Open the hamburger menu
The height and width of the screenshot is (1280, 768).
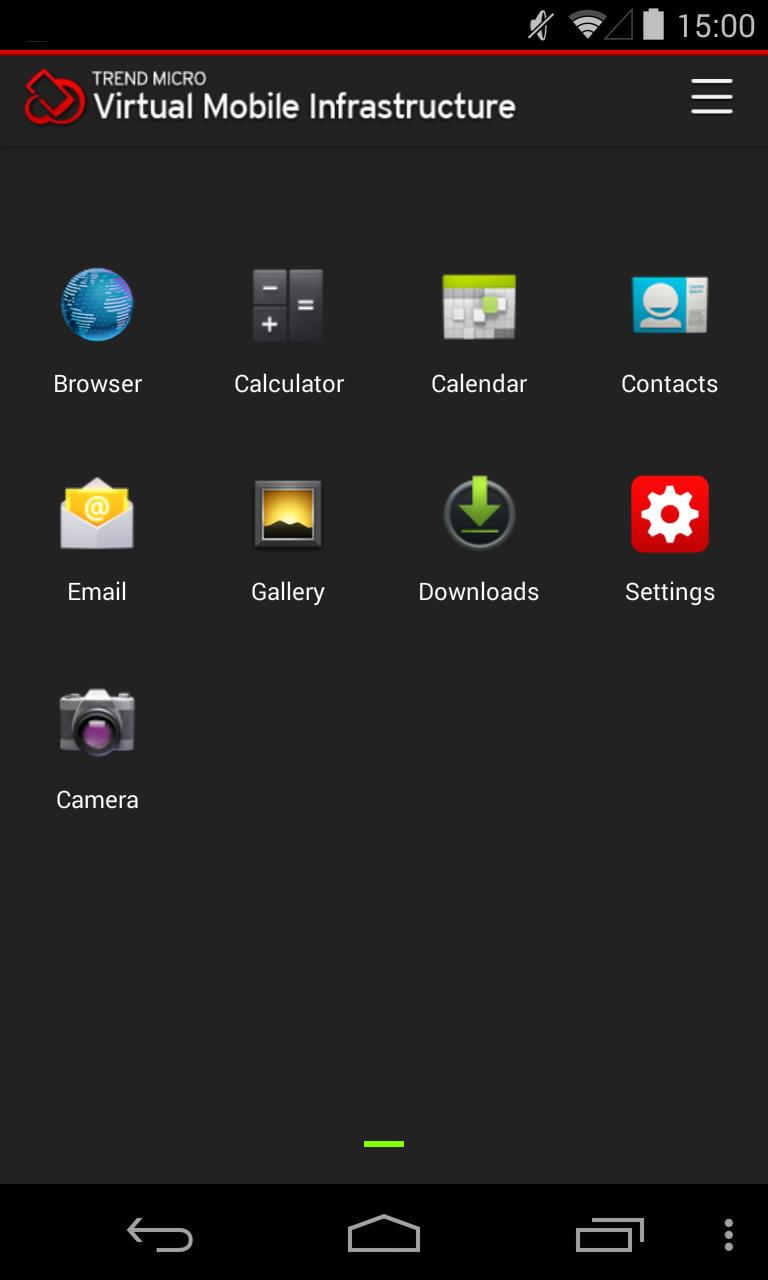coord(711,98)
